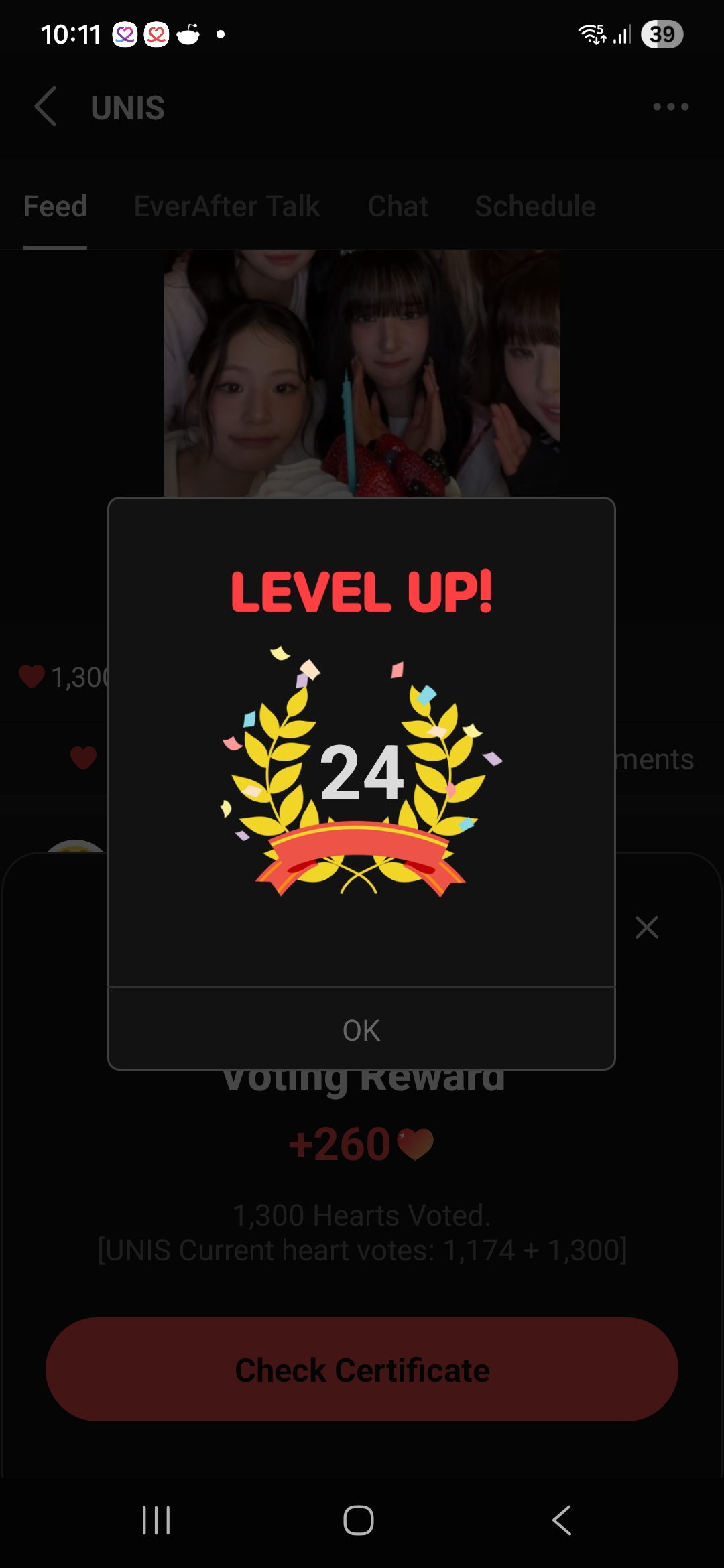Screen dimensions: 724x1568
Task: Select the Feed tab
Action: (55, 206)
